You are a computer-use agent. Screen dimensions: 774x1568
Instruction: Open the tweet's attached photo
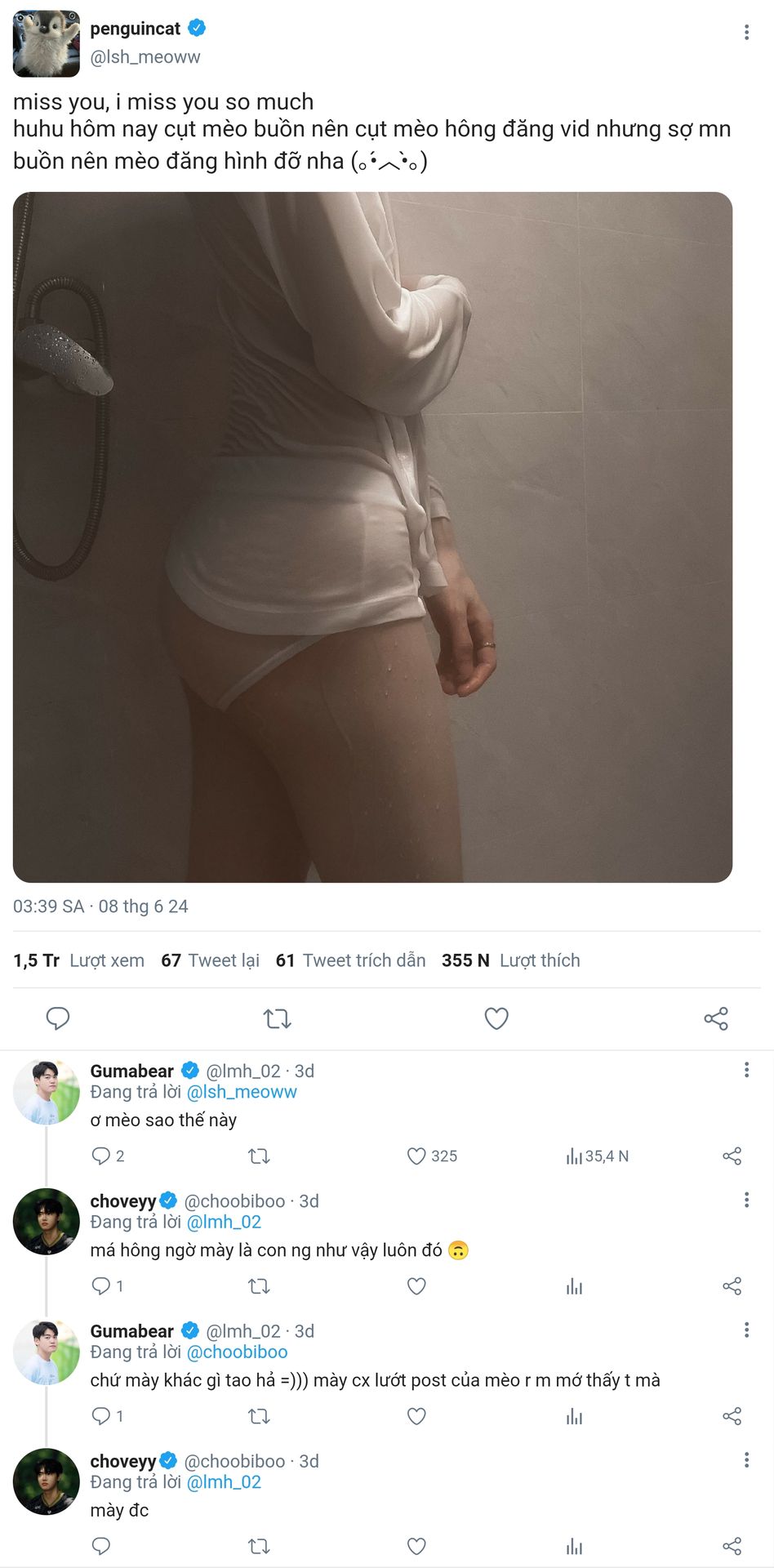click(372, 537)
